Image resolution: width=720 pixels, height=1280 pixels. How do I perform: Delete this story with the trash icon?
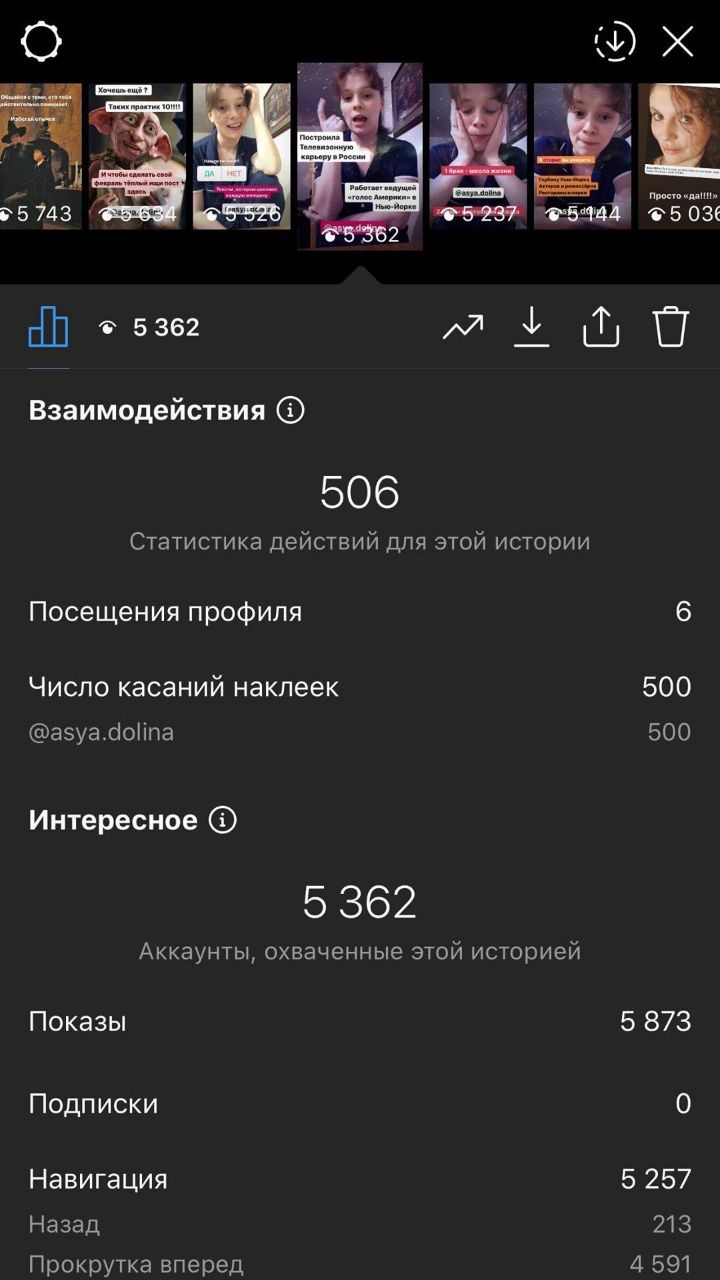pos(671,327)
